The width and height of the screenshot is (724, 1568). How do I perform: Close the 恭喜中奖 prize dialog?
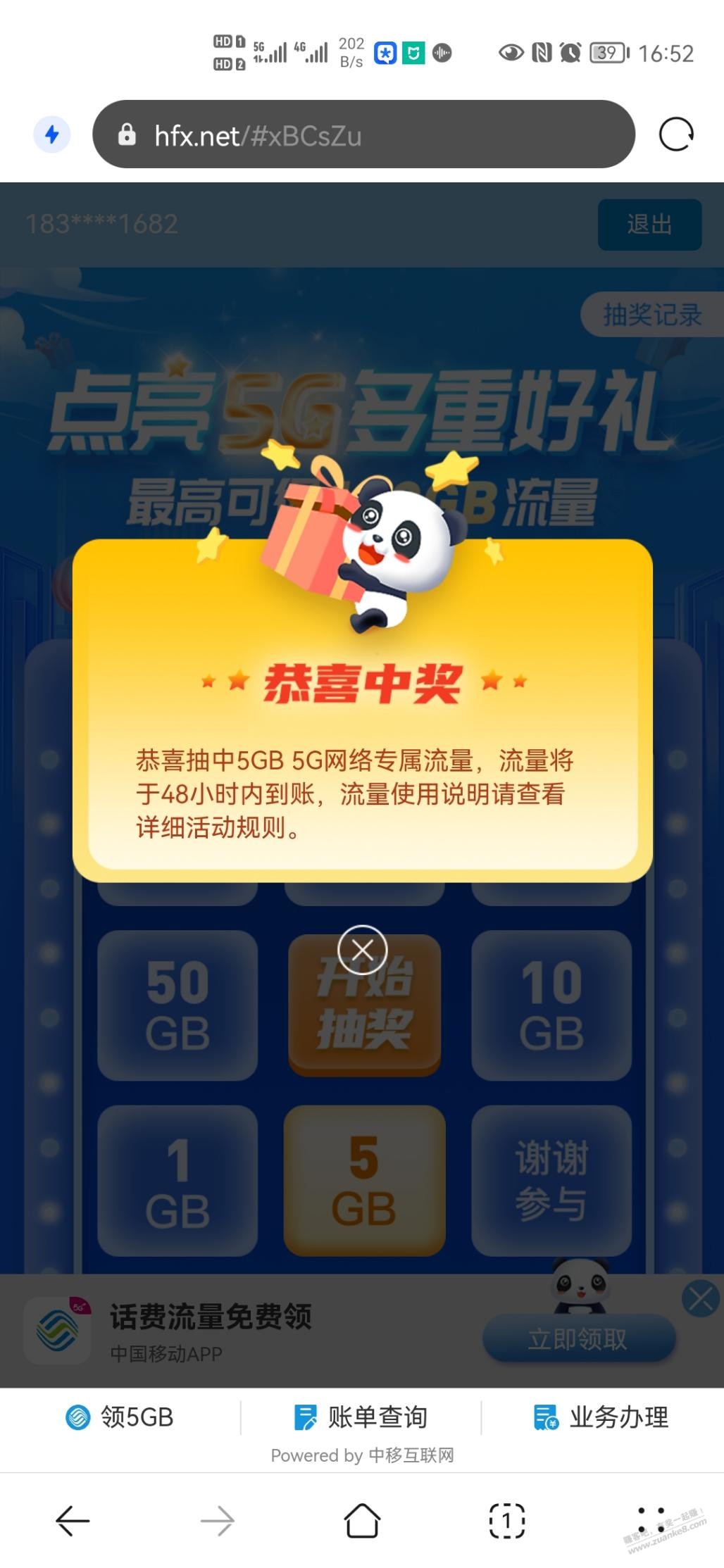pos(363,948)
